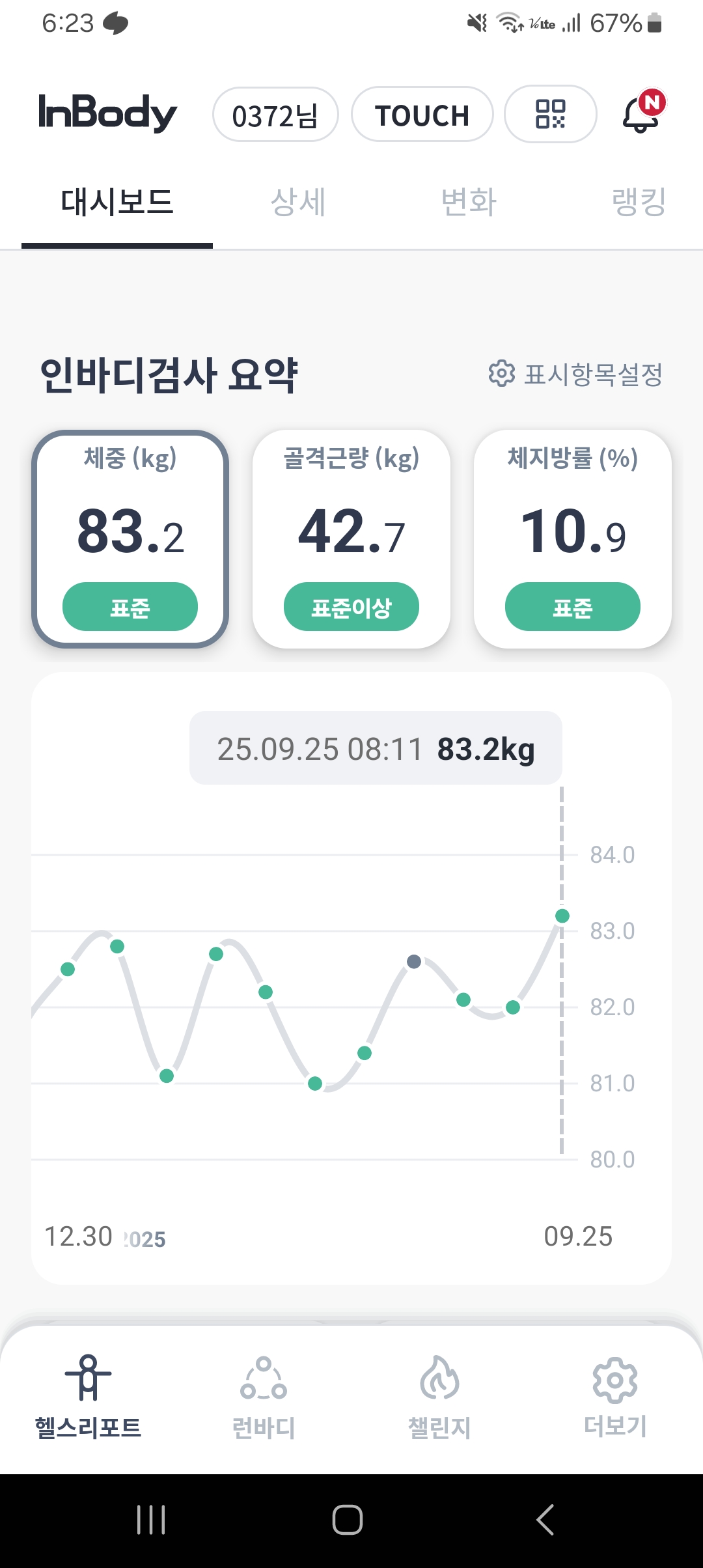Open the notifications bell
703x1568 pixels.
click(x=642, y=115)
